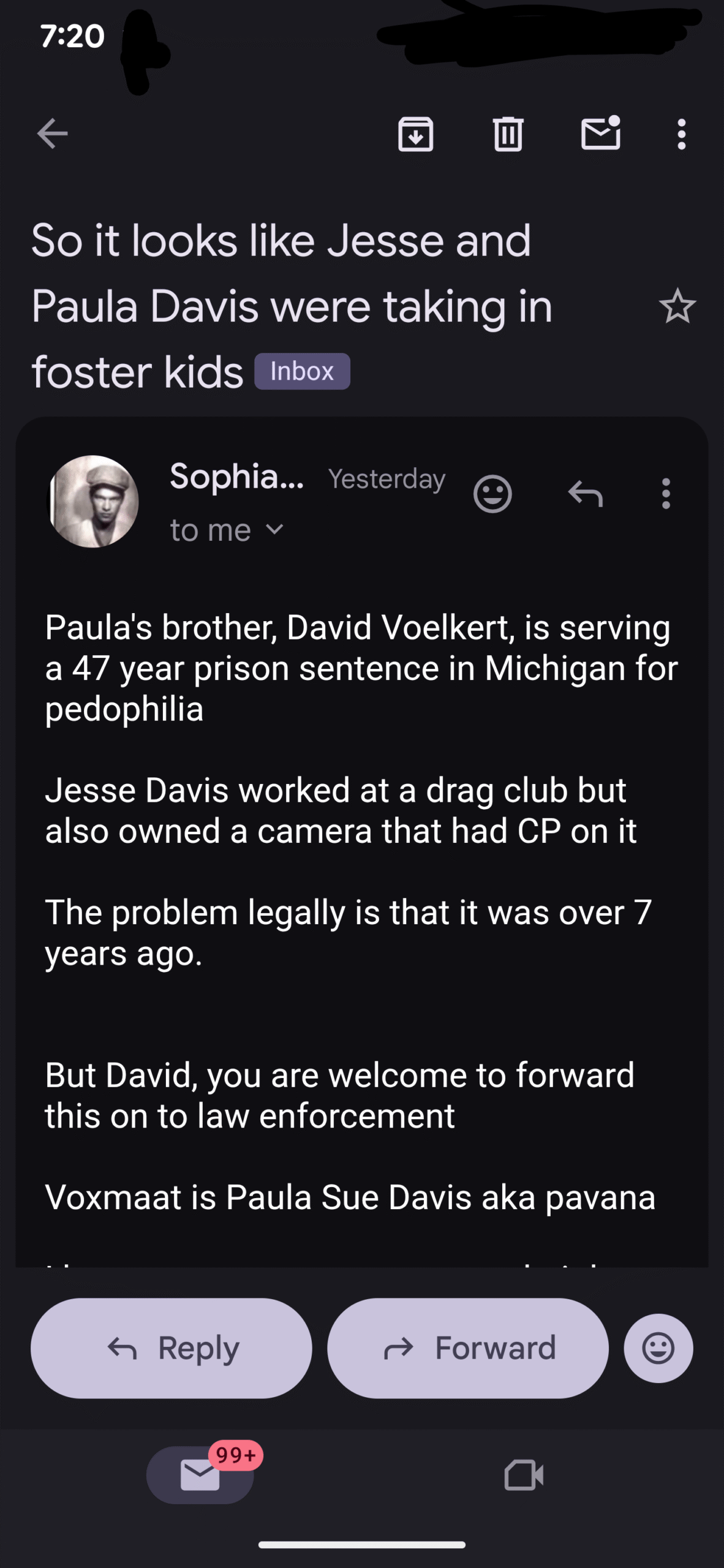
Task: Tap the Inbox label chip
Action: click(302, 371)
